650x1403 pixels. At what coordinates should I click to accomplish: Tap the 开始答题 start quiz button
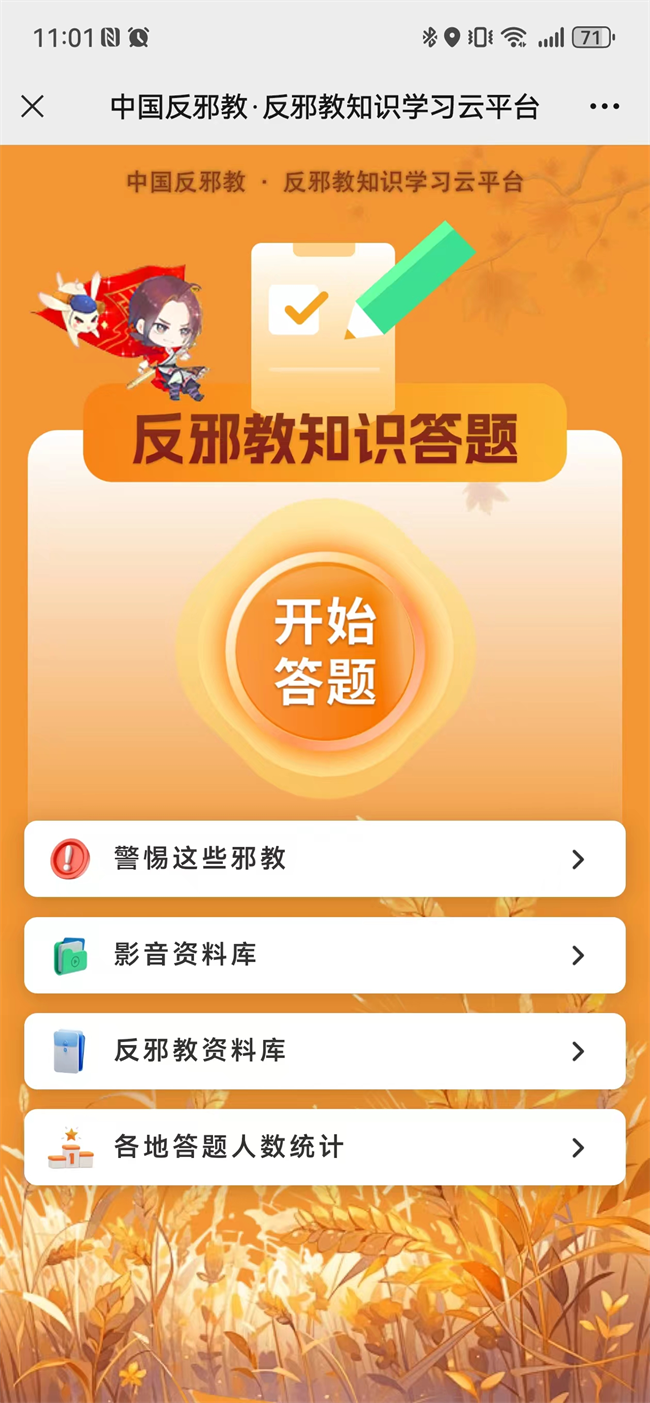(325, 652)
